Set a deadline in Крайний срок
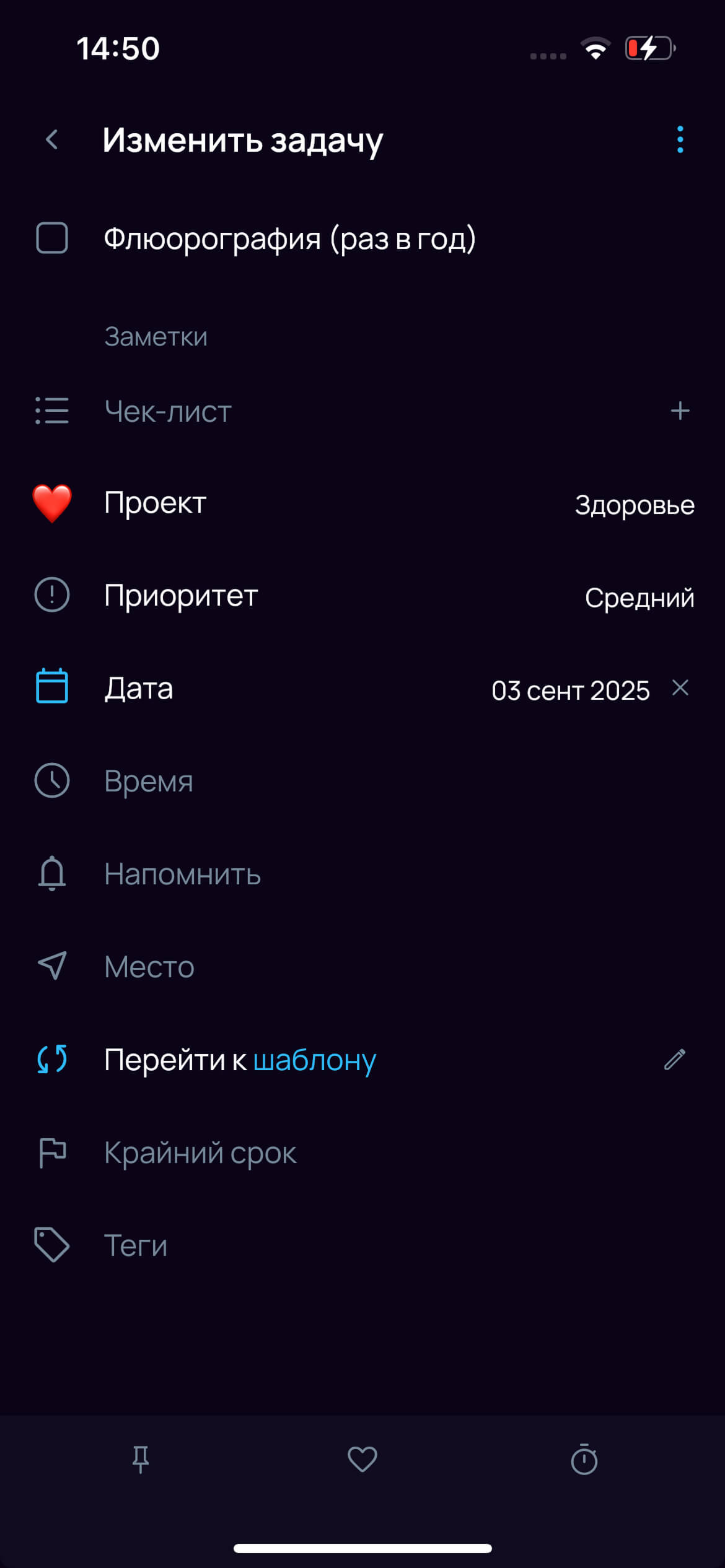 362,1153
